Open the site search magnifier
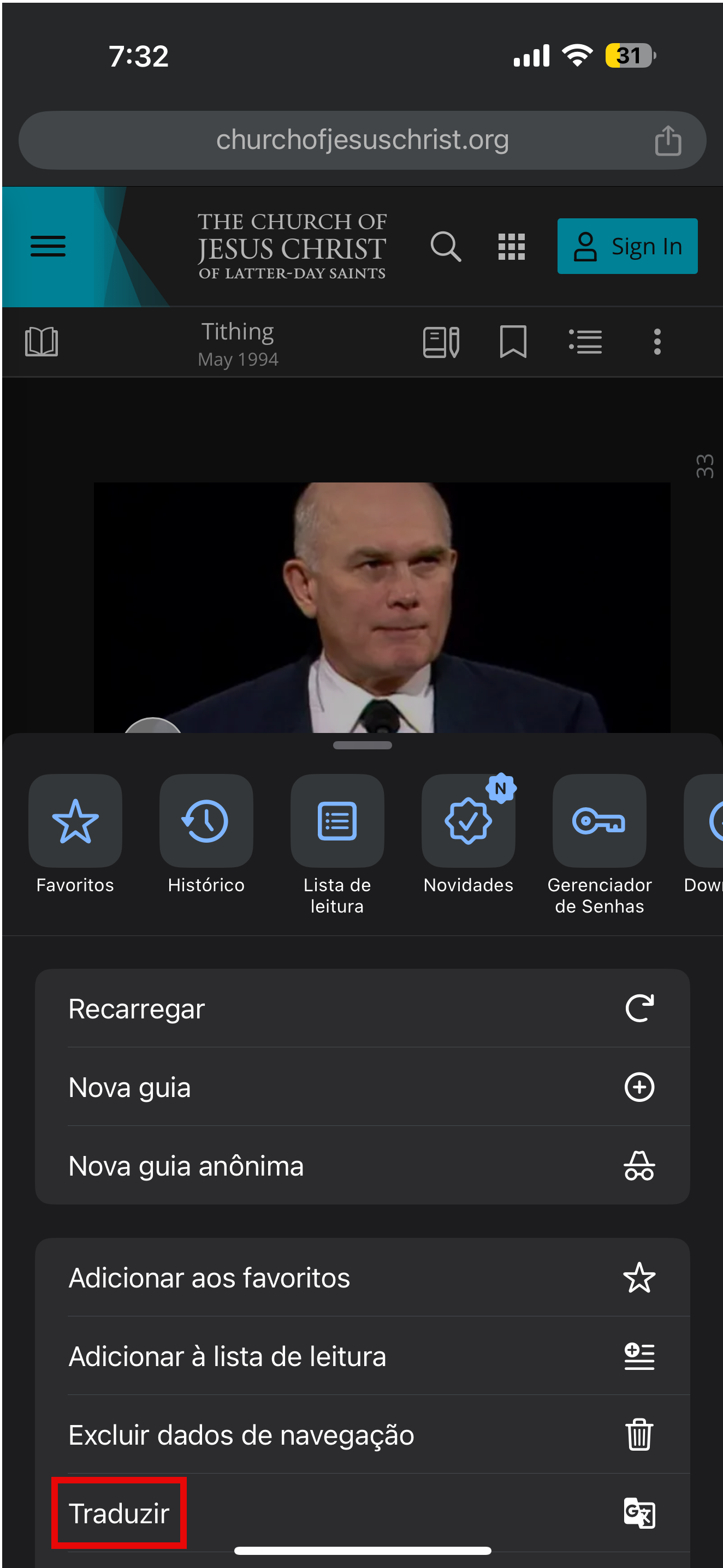This screenshot has height=1568, width=723. point(445,247)
